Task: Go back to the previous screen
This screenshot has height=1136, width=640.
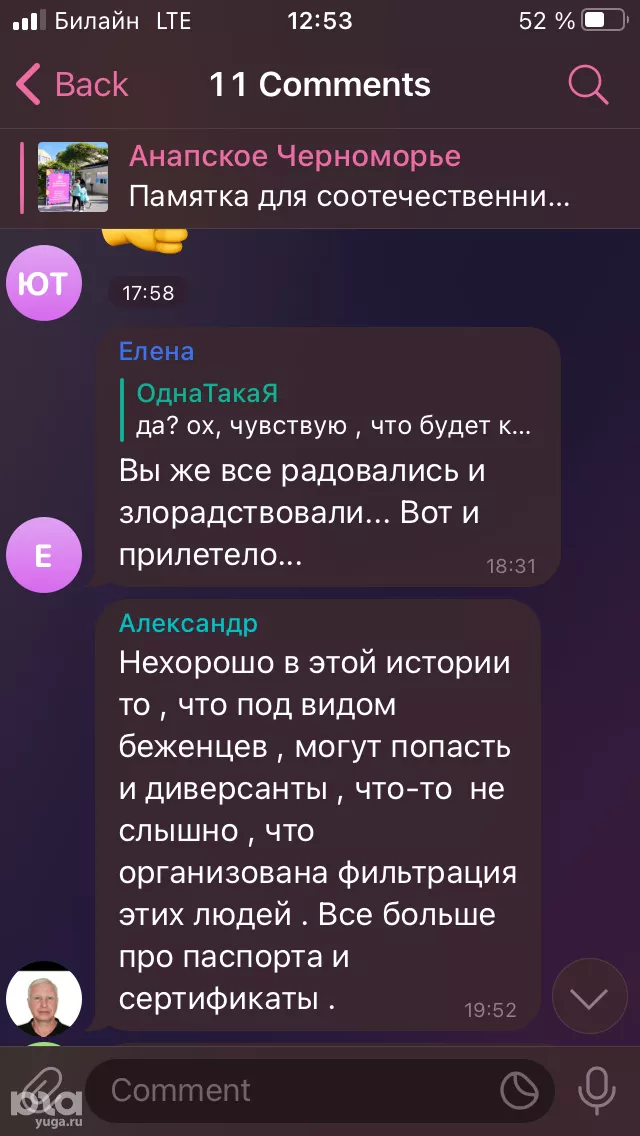Action: click(x=74, y=85)
